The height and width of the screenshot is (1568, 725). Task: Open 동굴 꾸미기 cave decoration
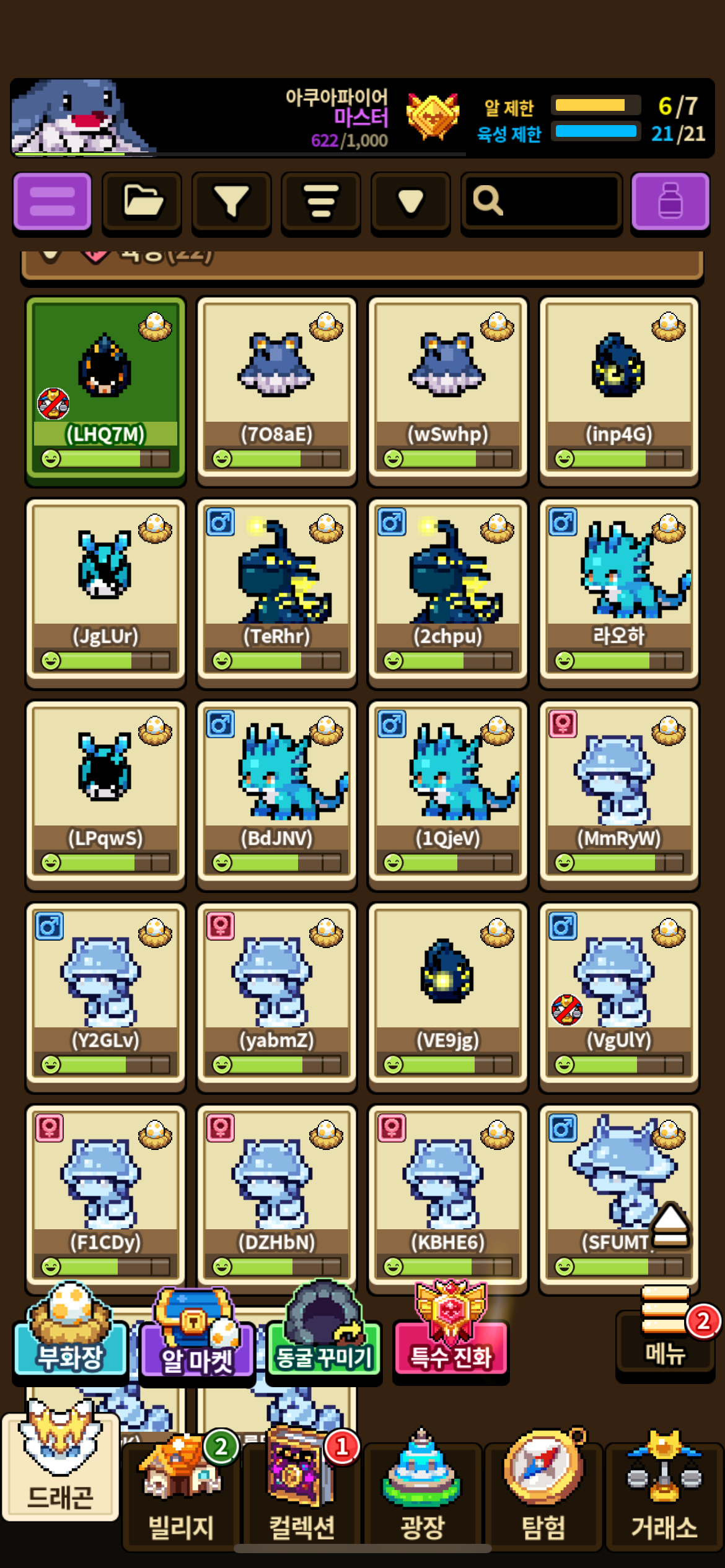(323, 1344)
